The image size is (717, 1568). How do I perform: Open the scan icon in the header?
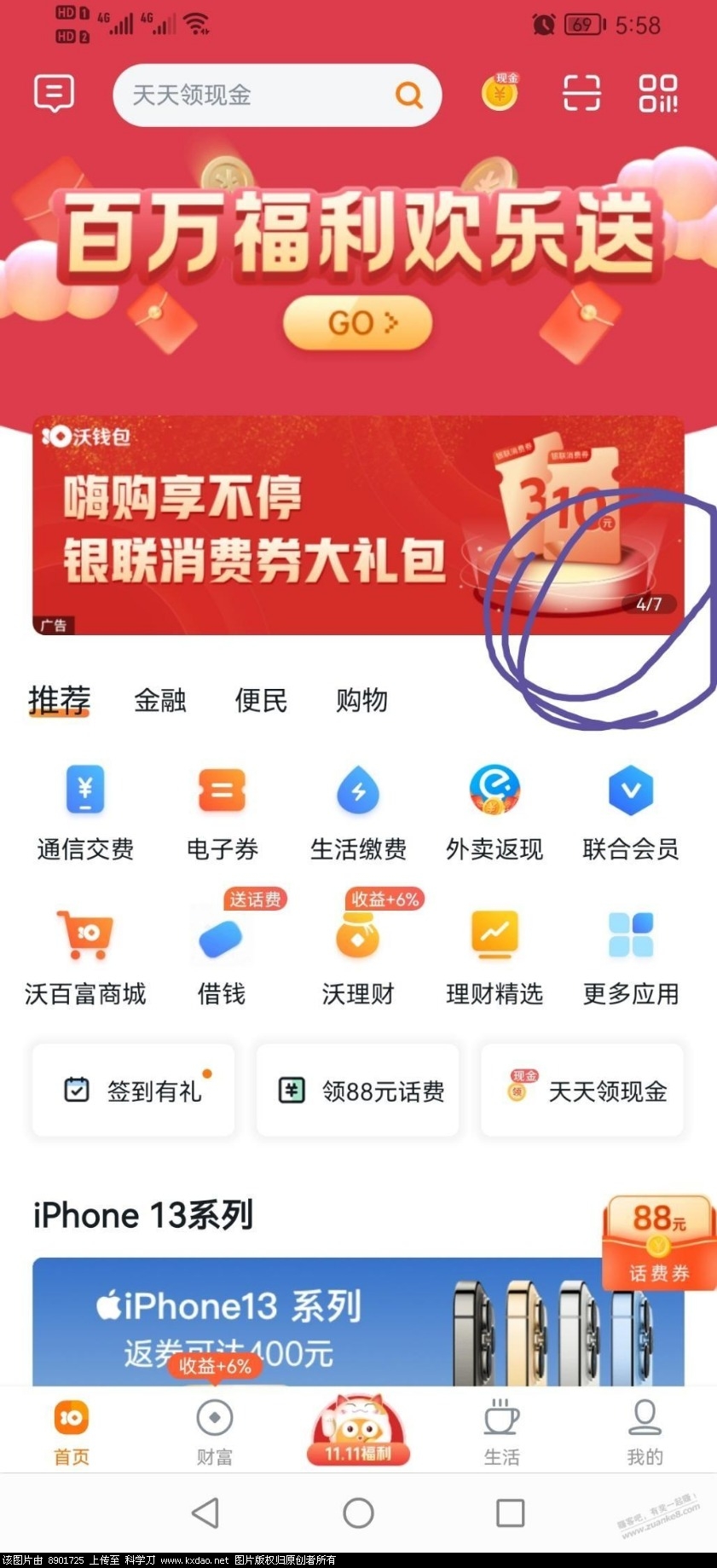[x=581, y=93]
